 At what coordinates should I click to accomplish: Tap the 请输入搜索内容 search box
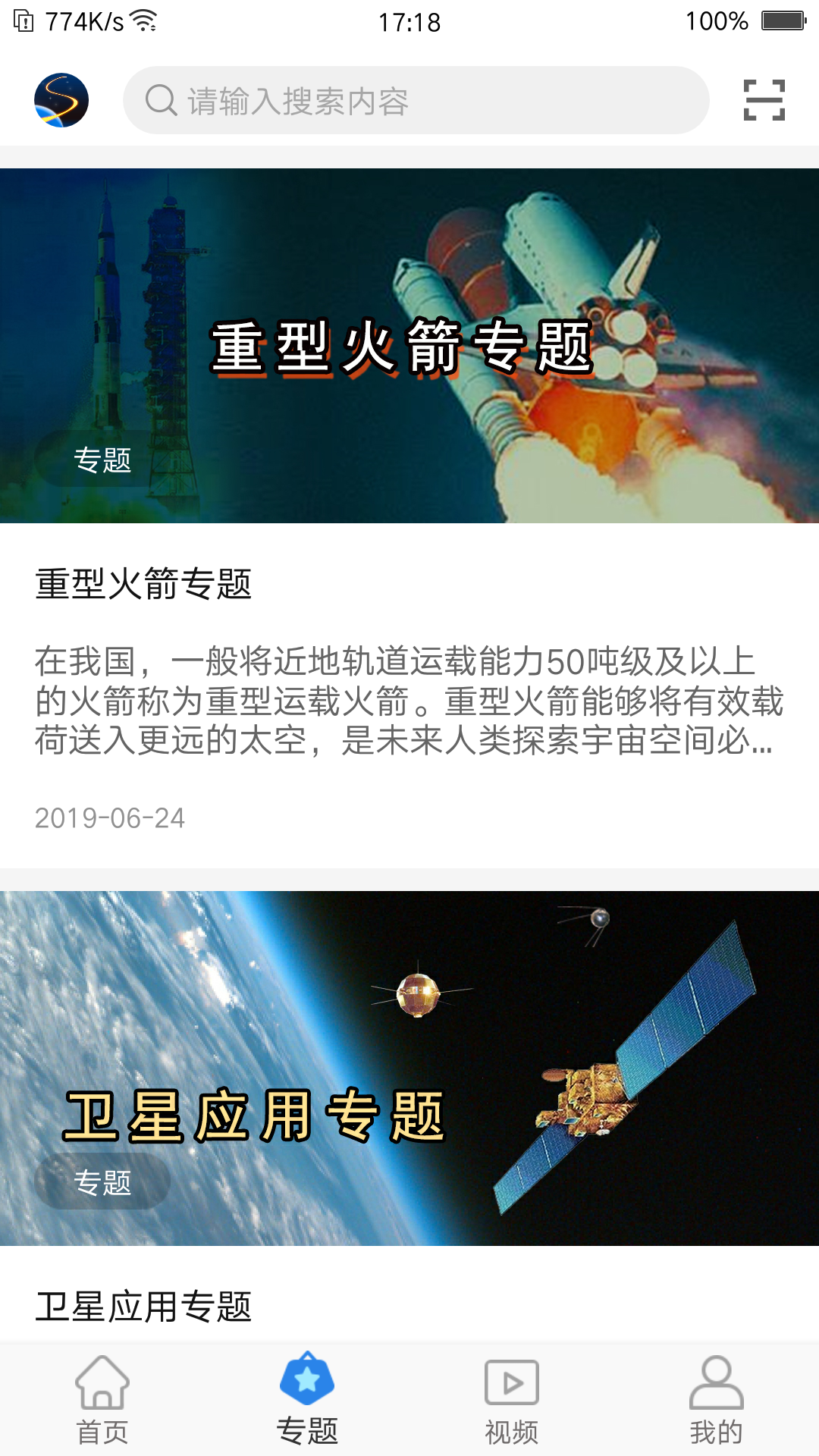(416, 100)
